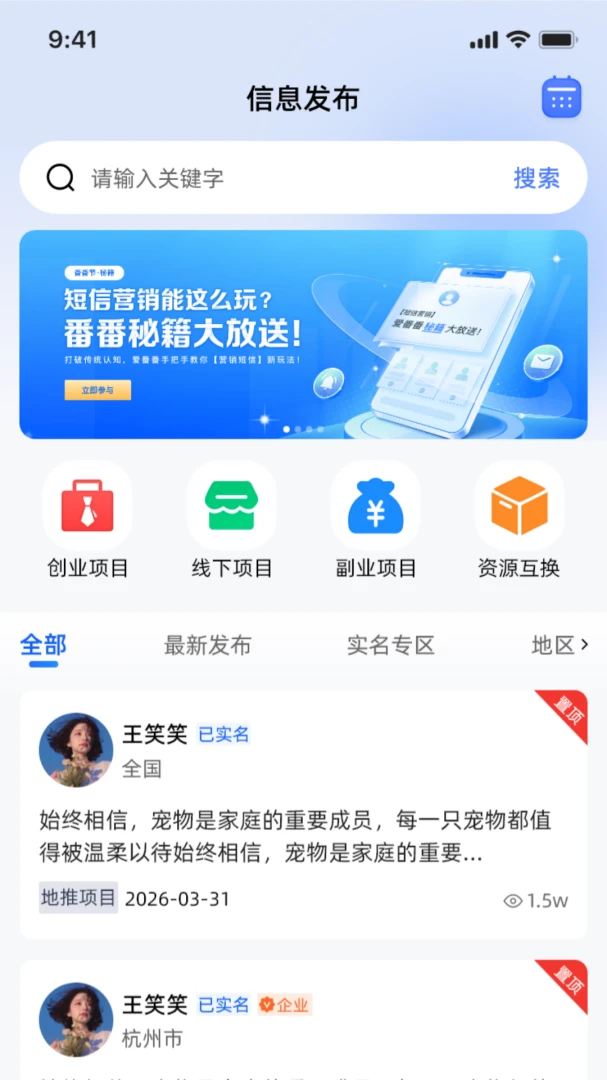Viewport: 607px width, 1080px height.
Task: Open the 副业项目 category
Action: [x=375, y=520]
